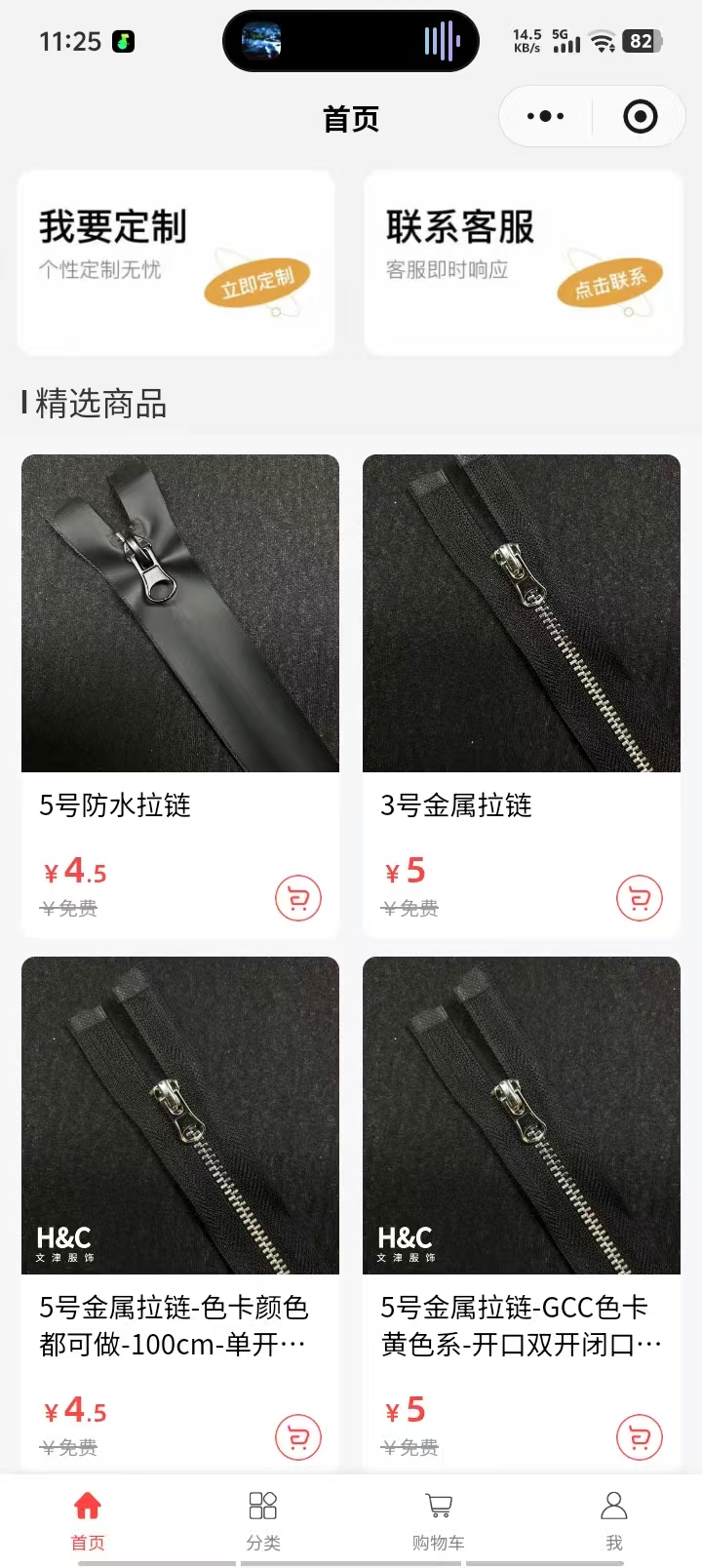Switch to the 购物车 tab

pyautogui.click(x=439, y=1519)
